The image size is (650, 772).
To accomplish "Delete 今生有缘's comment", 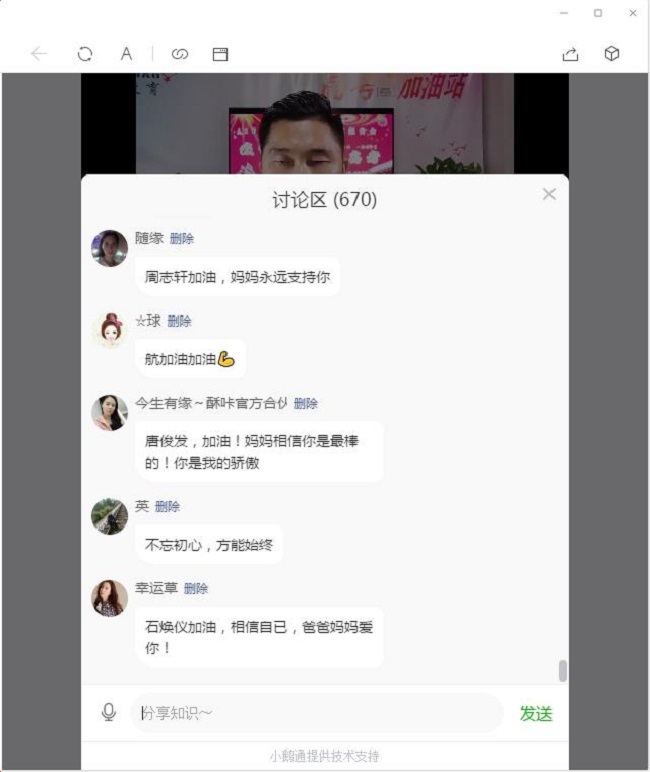I will pyautogui.click(x=306, y=403).
